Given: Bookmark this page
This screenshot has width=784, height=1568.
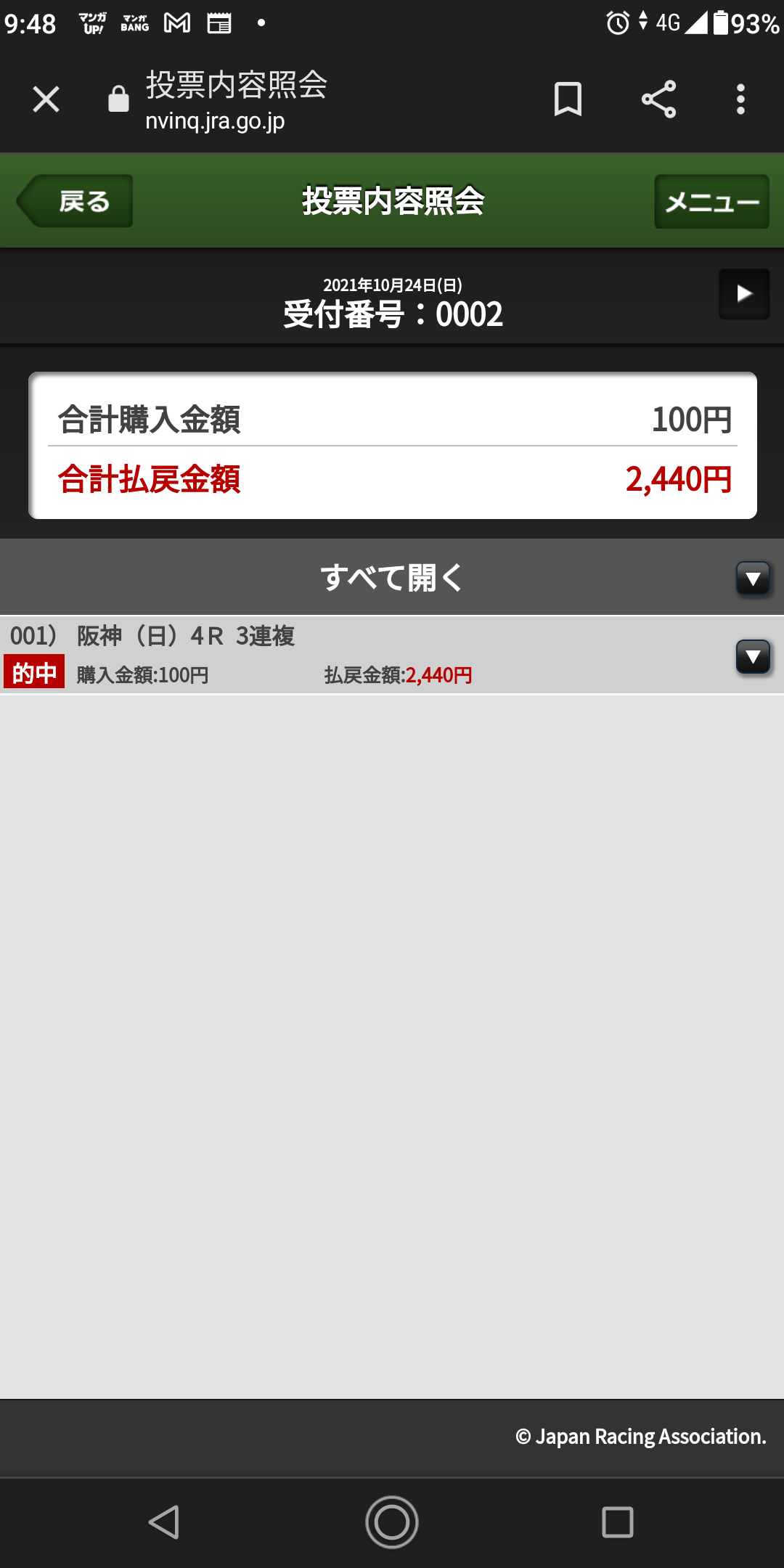Looking at the screenshot, I should (568, 99).
